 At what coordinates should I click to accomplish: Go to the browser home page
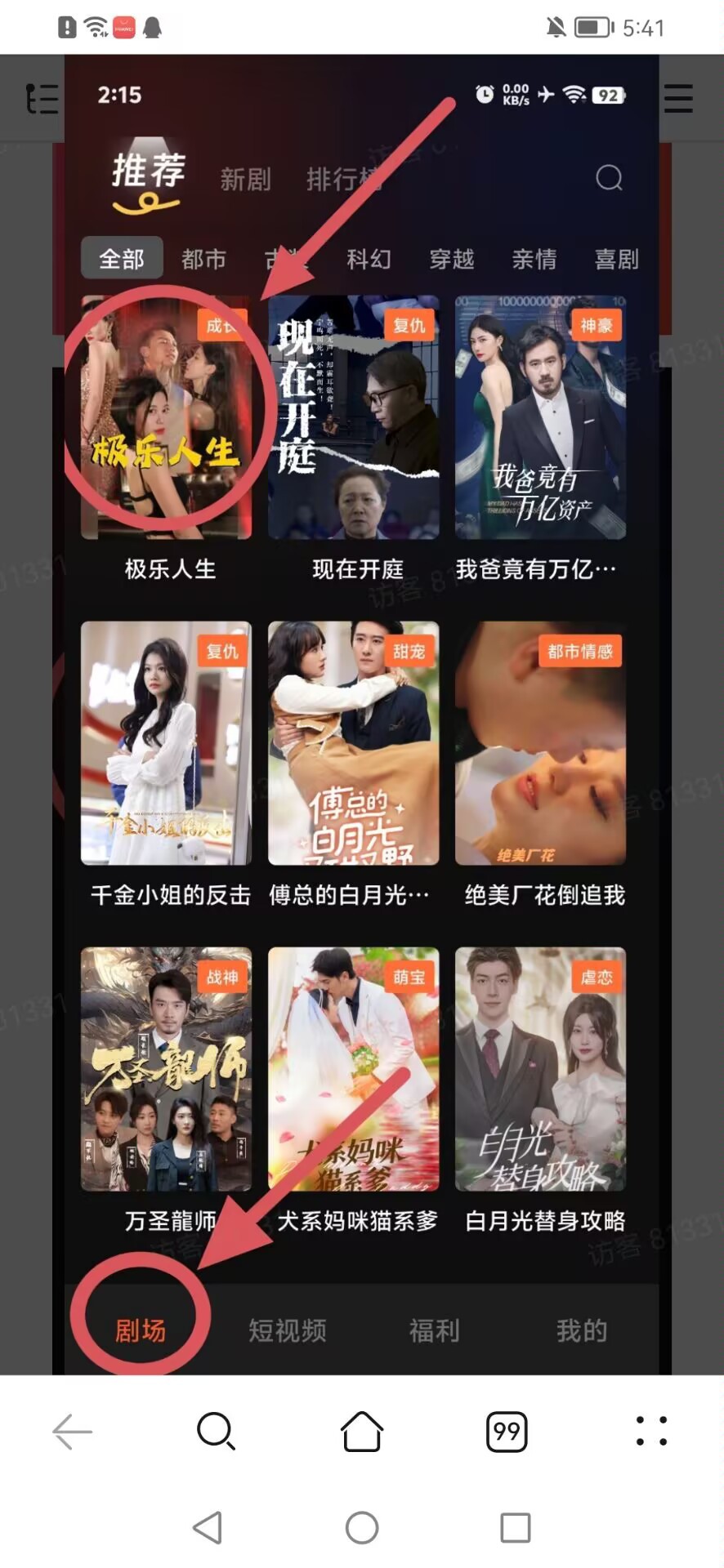coord(361,1432)
